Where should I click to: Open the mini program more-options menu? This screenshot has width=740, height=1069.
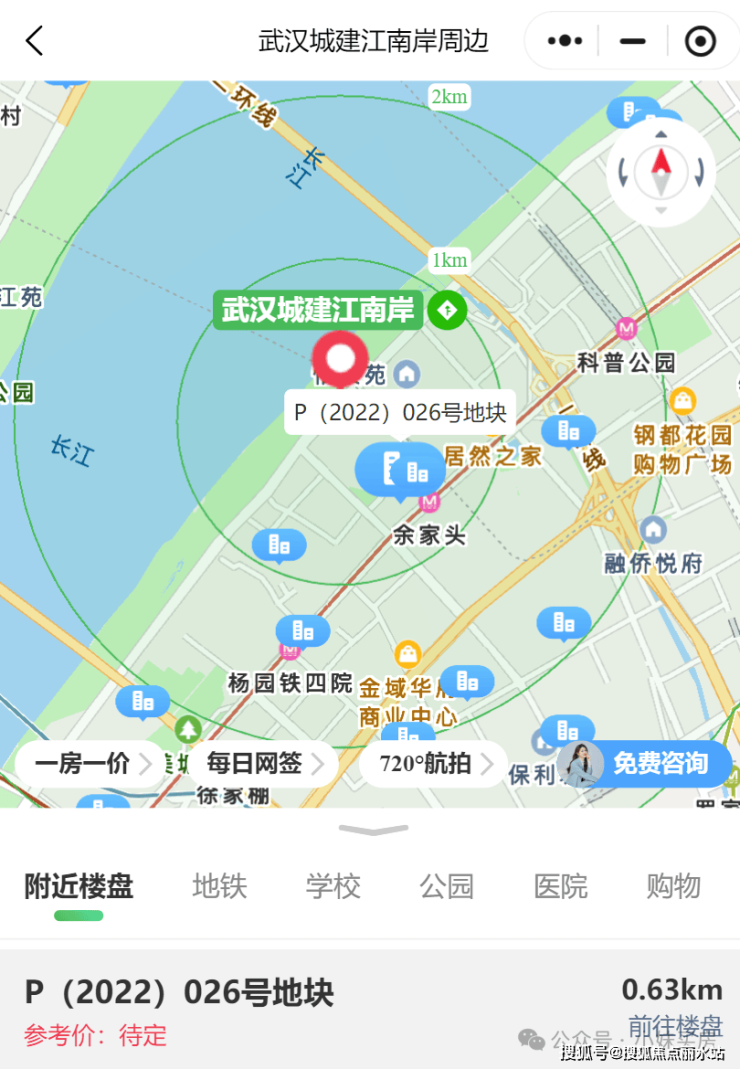pos(564,41)
